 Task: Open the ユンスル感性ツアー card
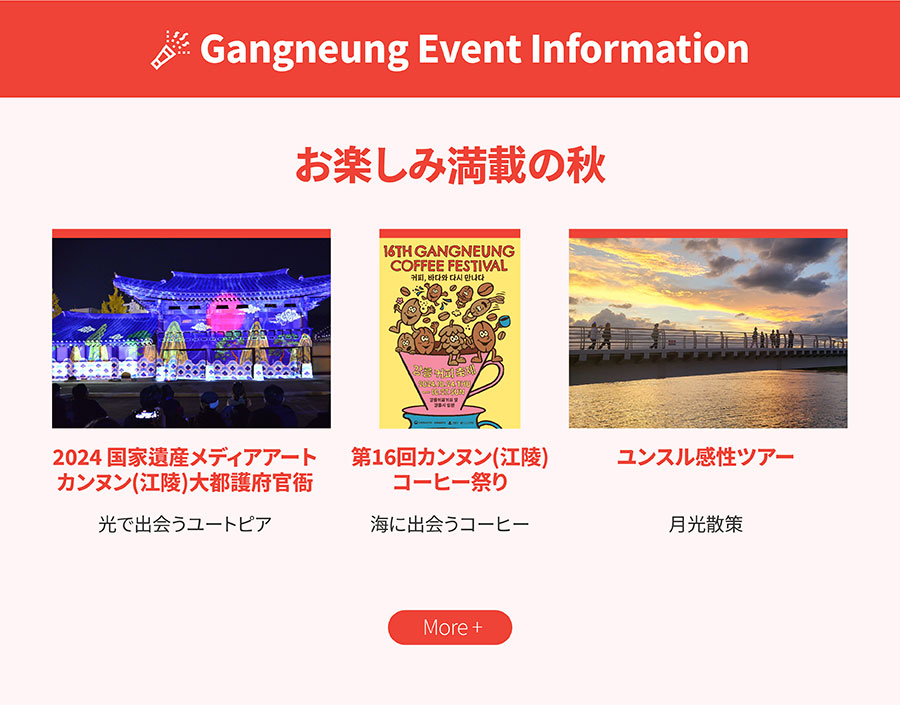click(707, 332)
